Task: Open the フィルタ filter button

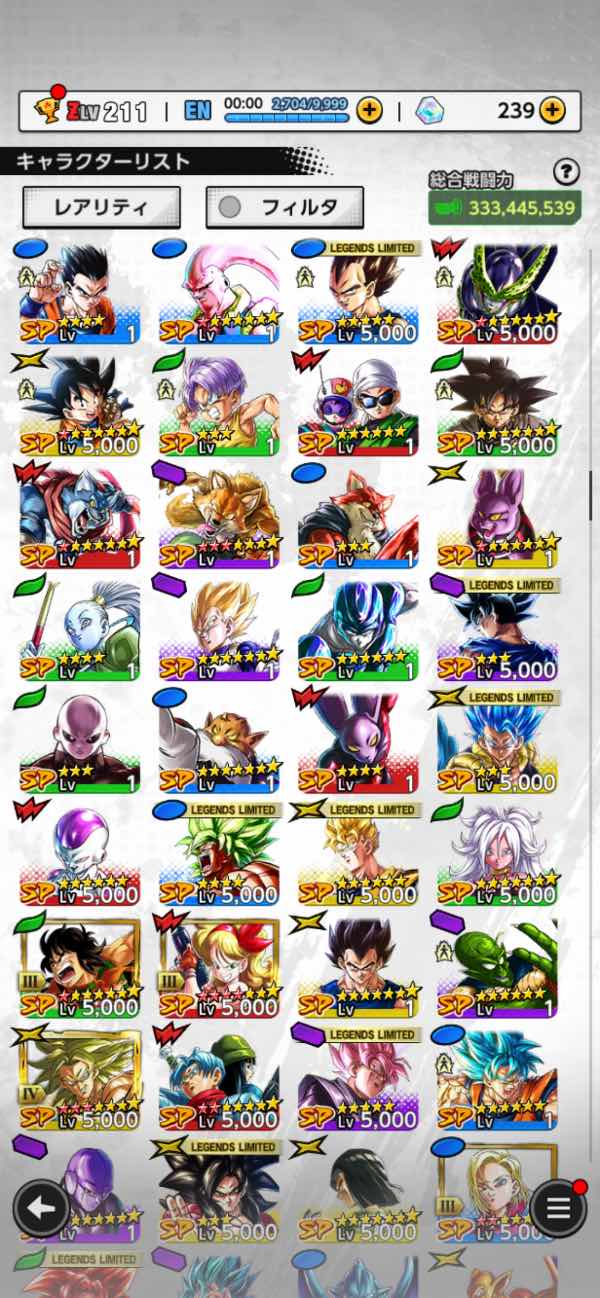Action: pyautogui.click(x=285, y=207)
